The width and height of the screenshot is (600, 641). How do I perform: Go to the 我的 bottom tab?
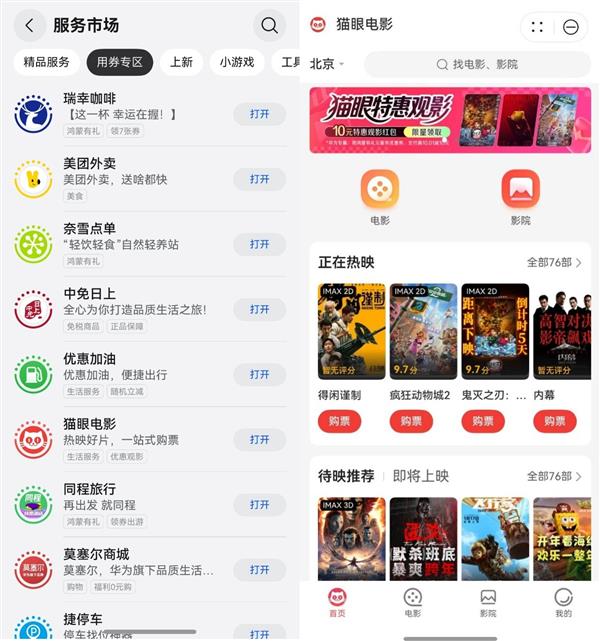point(563,603)
